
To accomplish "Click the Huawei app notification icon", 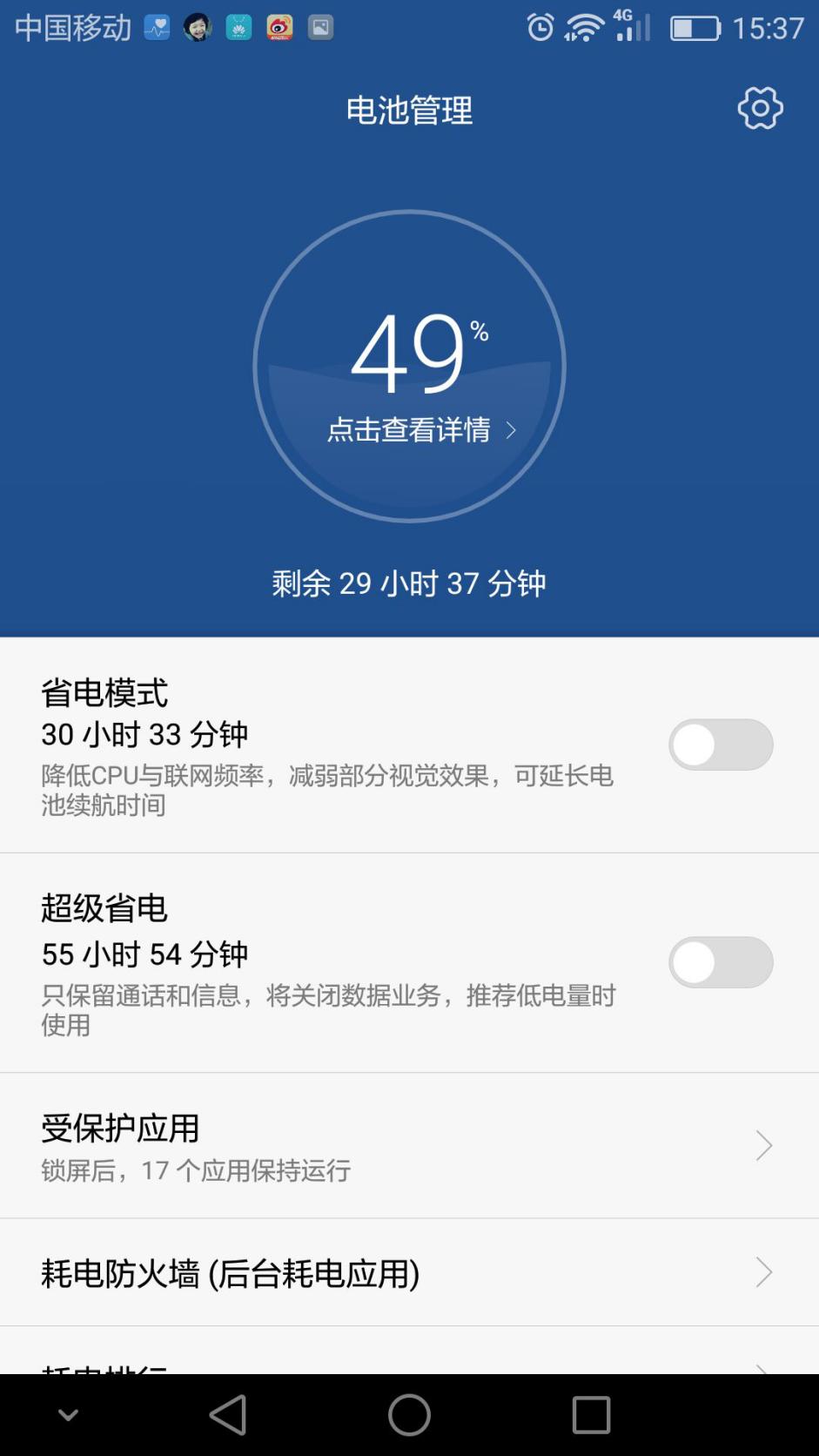I will point(238,27).
